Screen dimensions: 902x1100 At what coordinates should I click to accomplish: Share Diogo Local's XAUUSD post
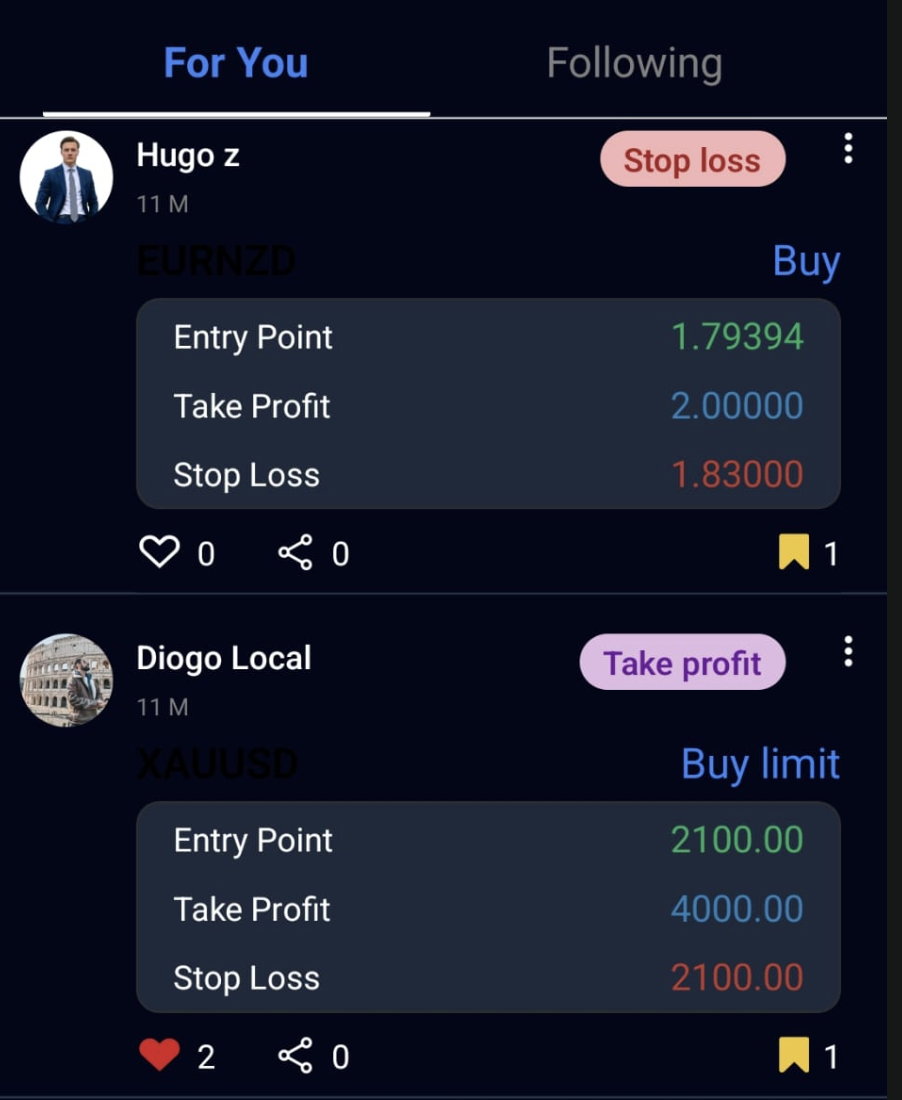click(x=295, y=1056)
